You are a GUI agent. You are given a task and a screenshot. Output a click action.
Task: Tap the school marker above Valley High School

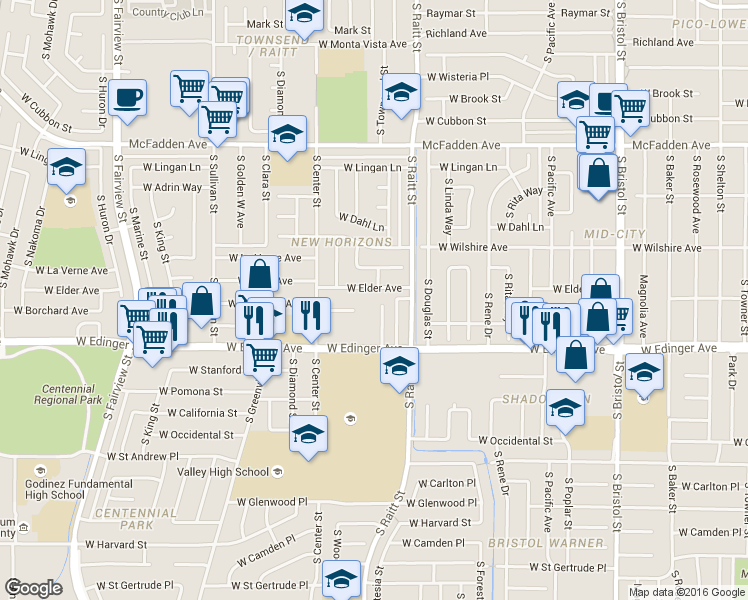pyautogui.click(x=308, y=435)
